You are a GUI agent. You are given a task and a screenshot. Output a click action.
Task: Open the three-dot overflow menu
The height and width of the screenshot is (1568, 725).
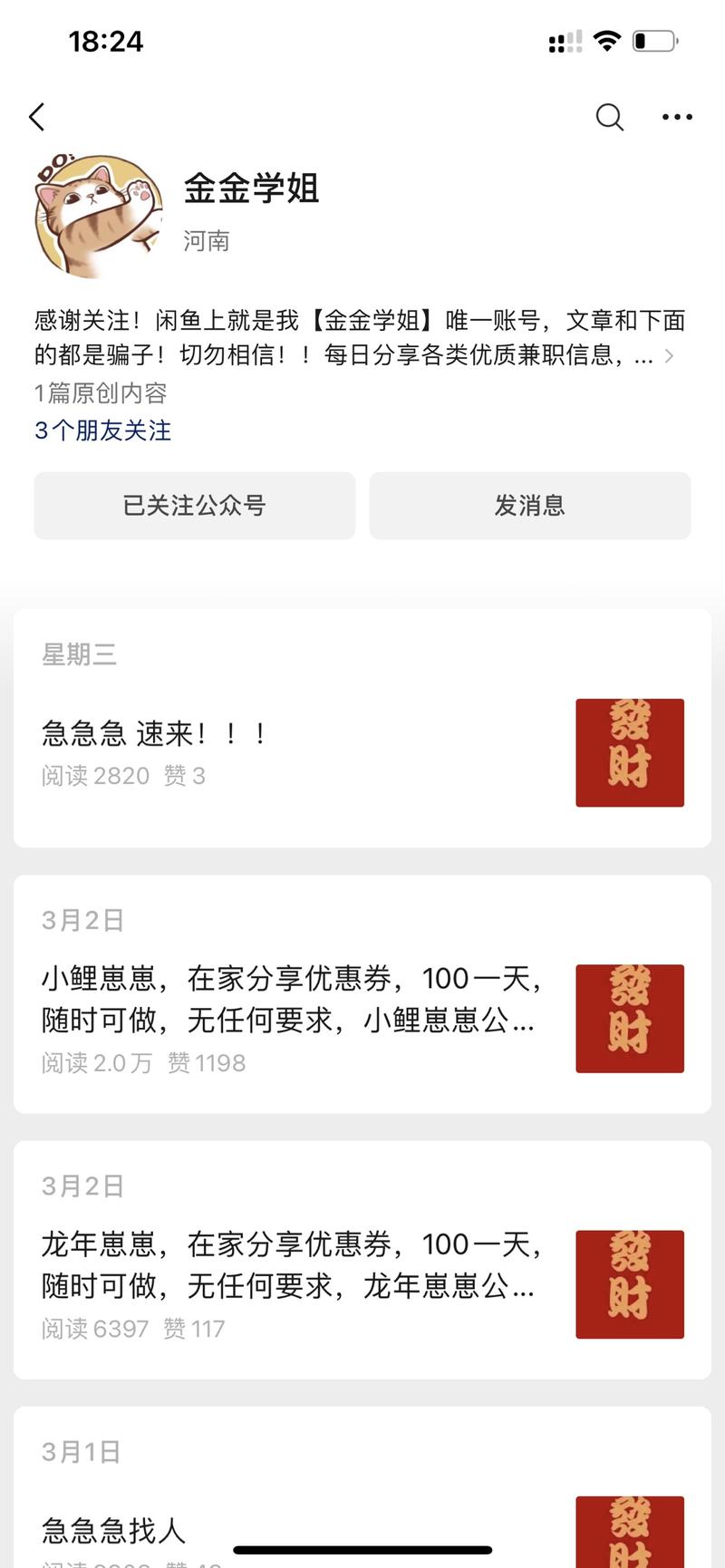pyautogui.click(x=677, y=117)
